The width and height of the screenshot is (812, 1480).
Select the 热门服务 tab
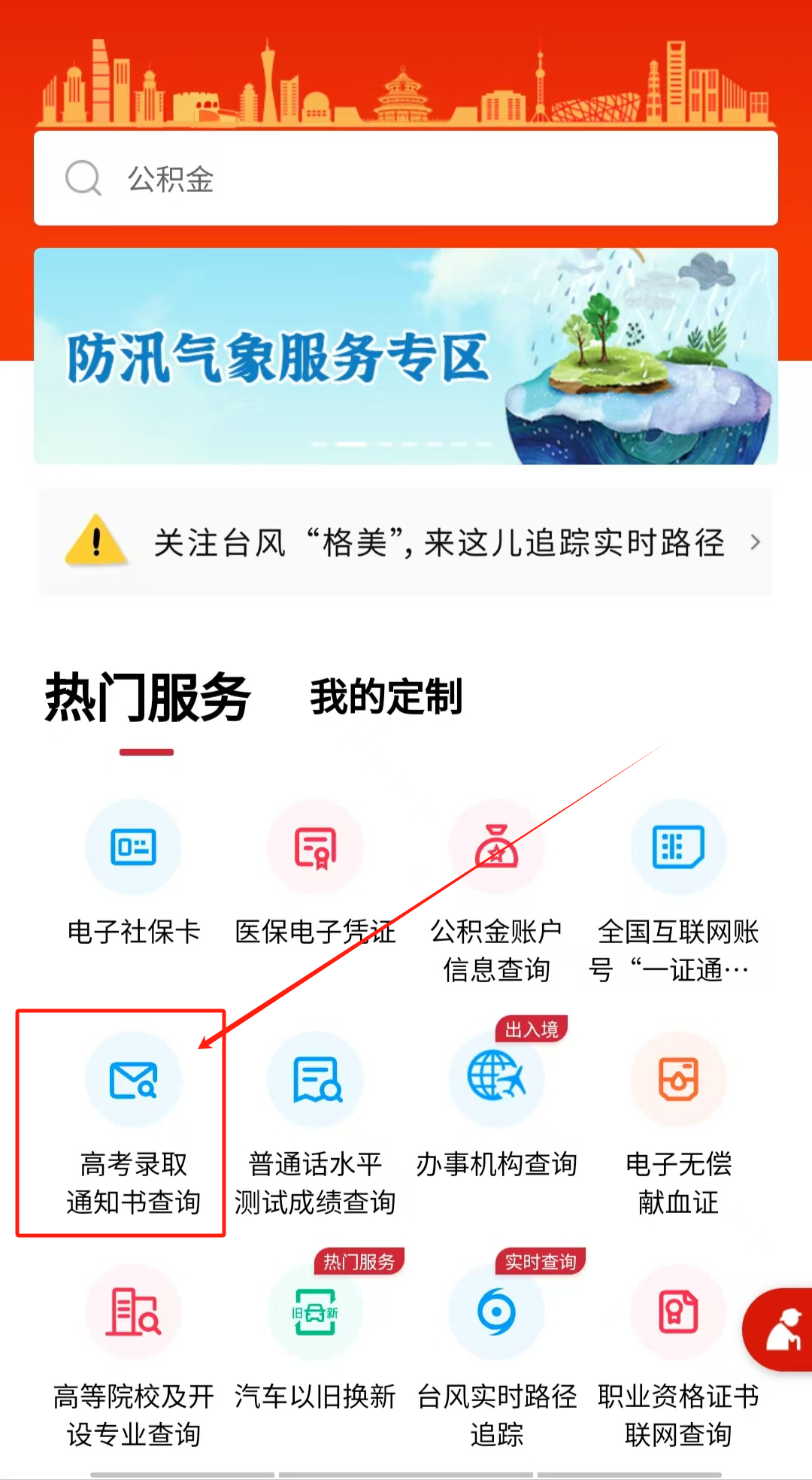tap(147, 698)
